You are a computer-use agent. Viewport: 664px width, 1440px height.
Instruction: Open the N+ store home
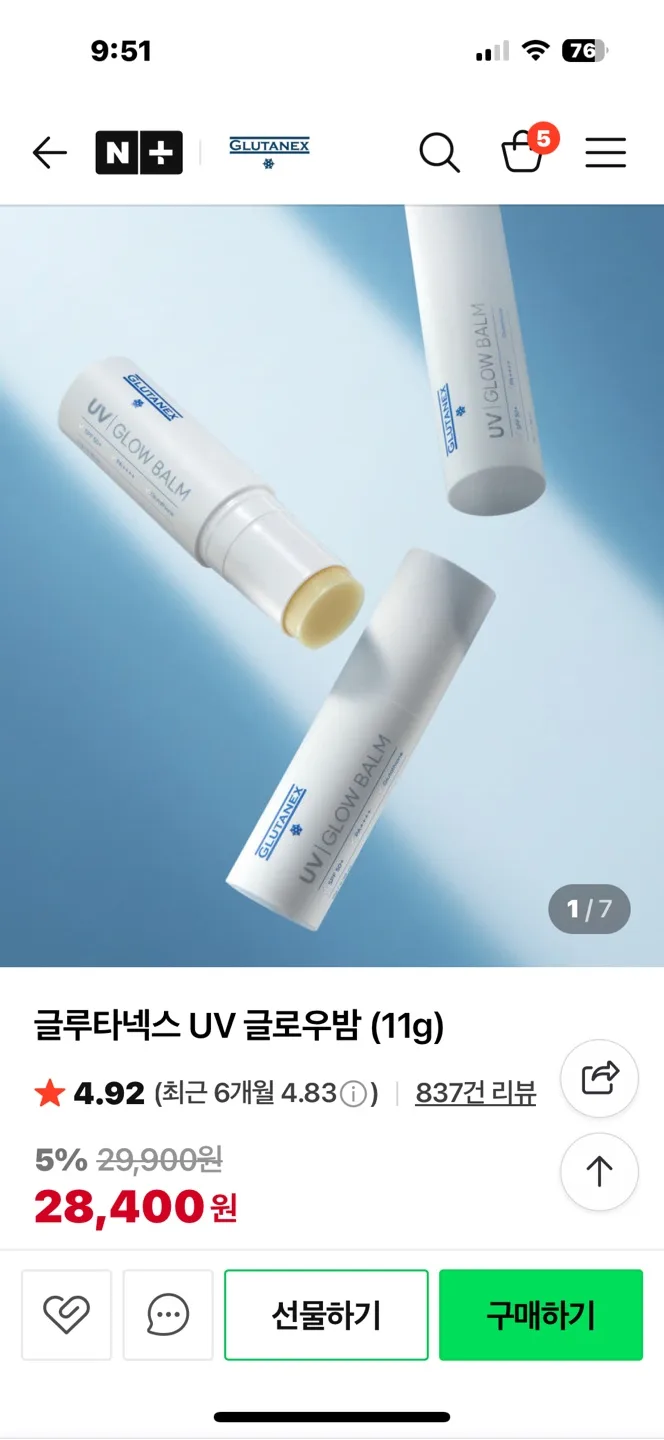[139, 153]
